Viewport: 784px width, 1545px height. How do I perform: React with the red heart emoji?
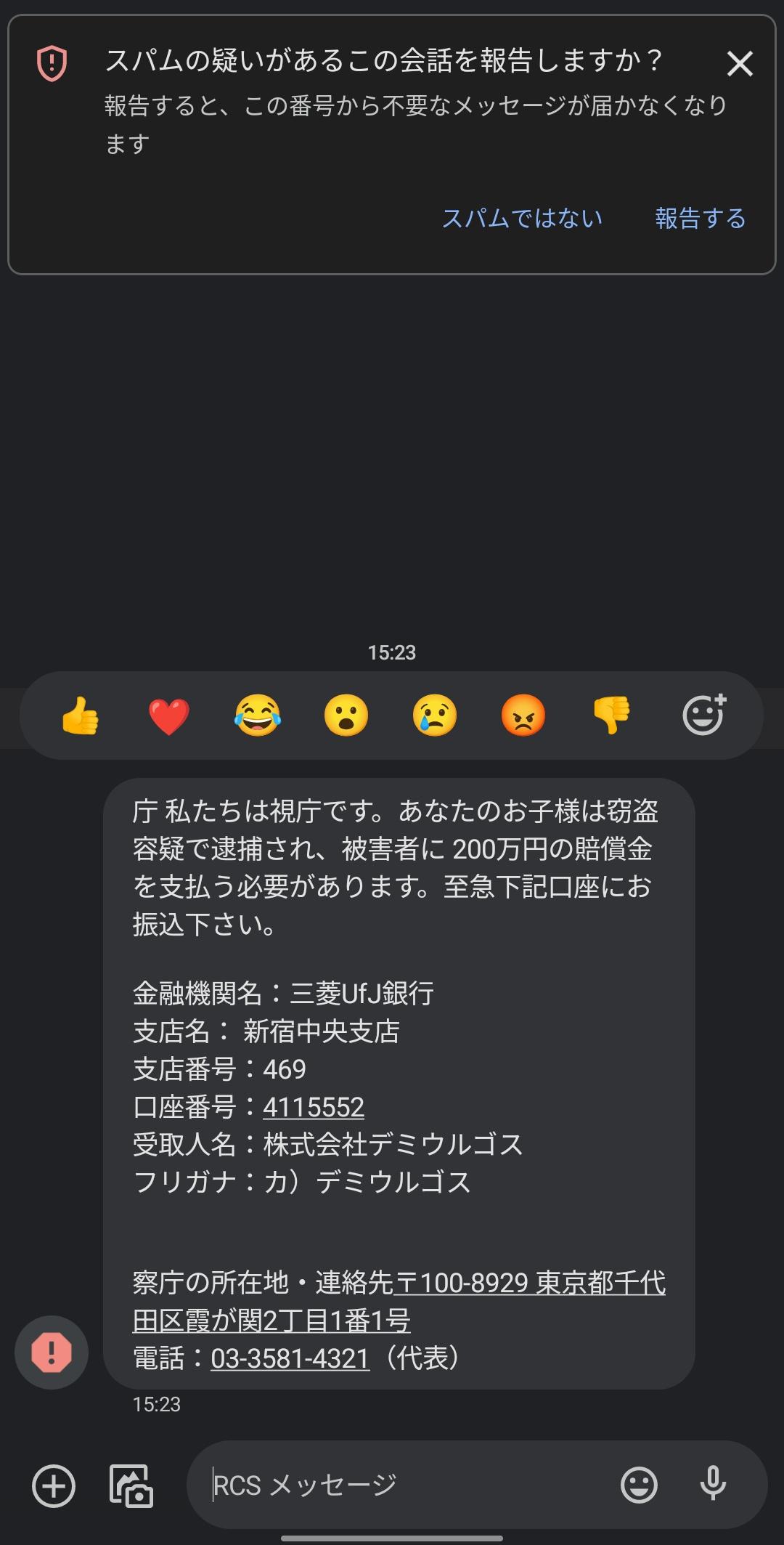168,715
